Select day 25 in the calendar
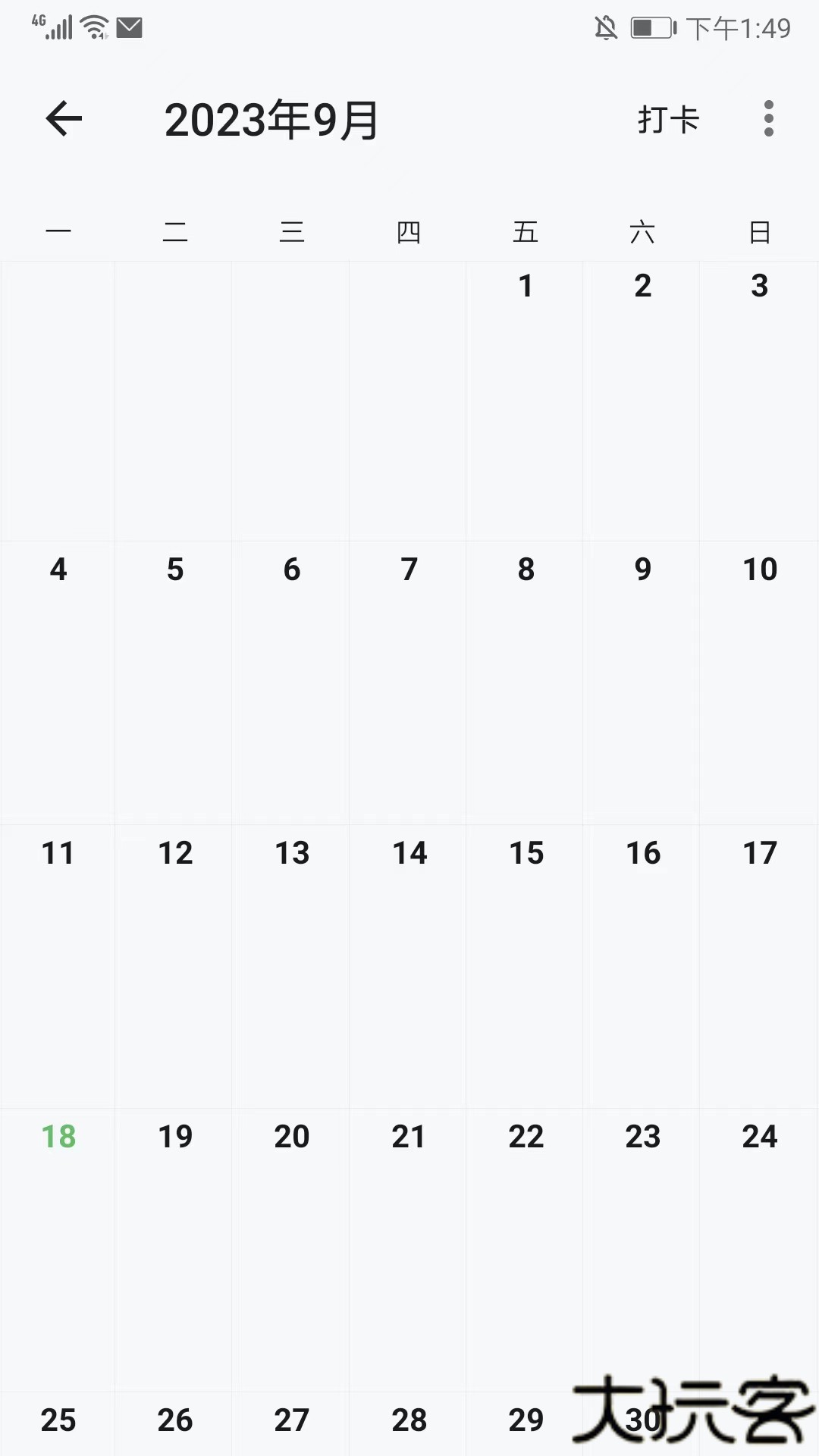Image resolution: width=819 pixels, height=1456 pixels. pos(58,1420)
